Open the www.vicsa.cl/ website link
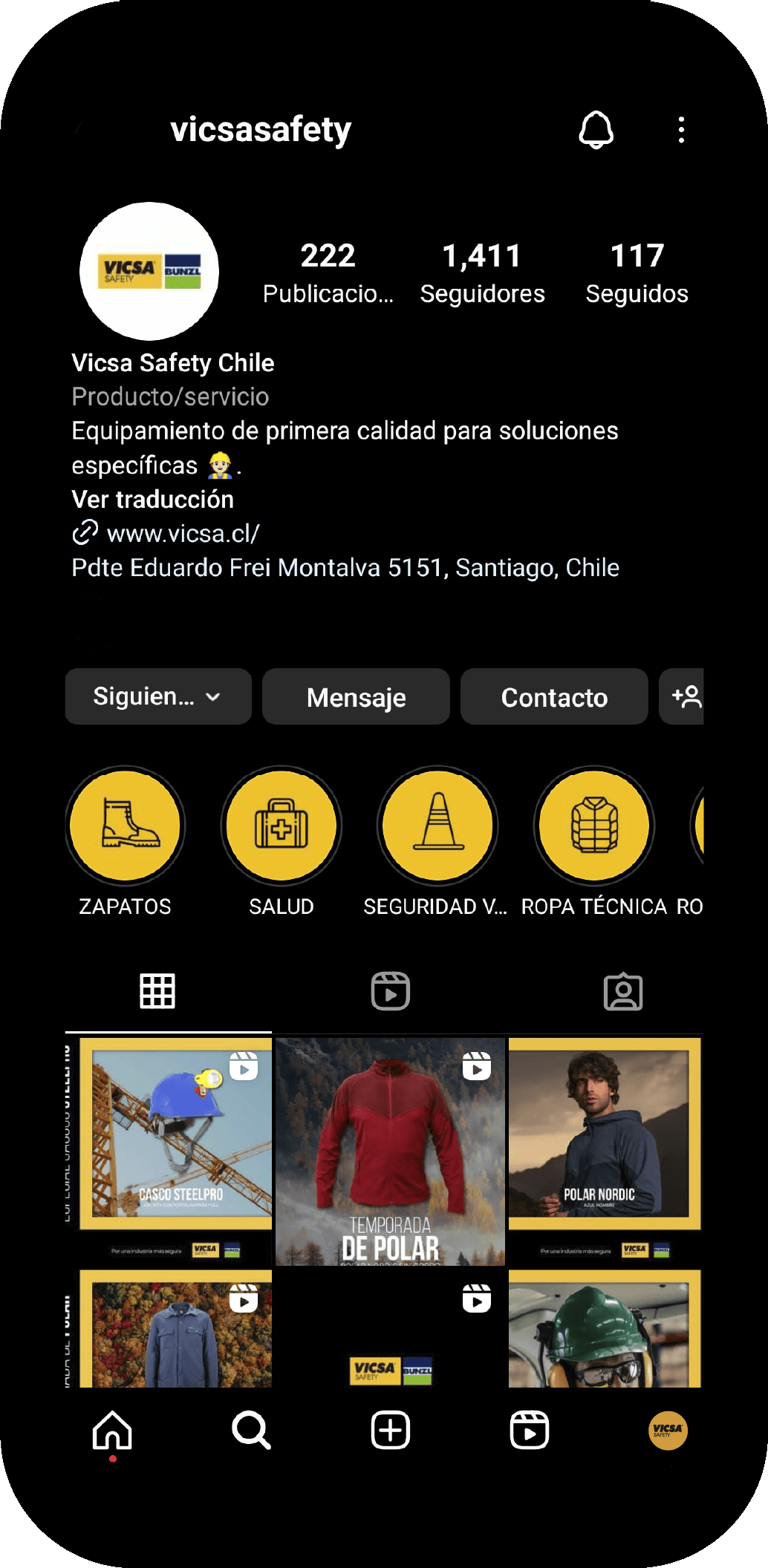The height and width of the screenshot is (1568, 768). click(x=183, y=533)
